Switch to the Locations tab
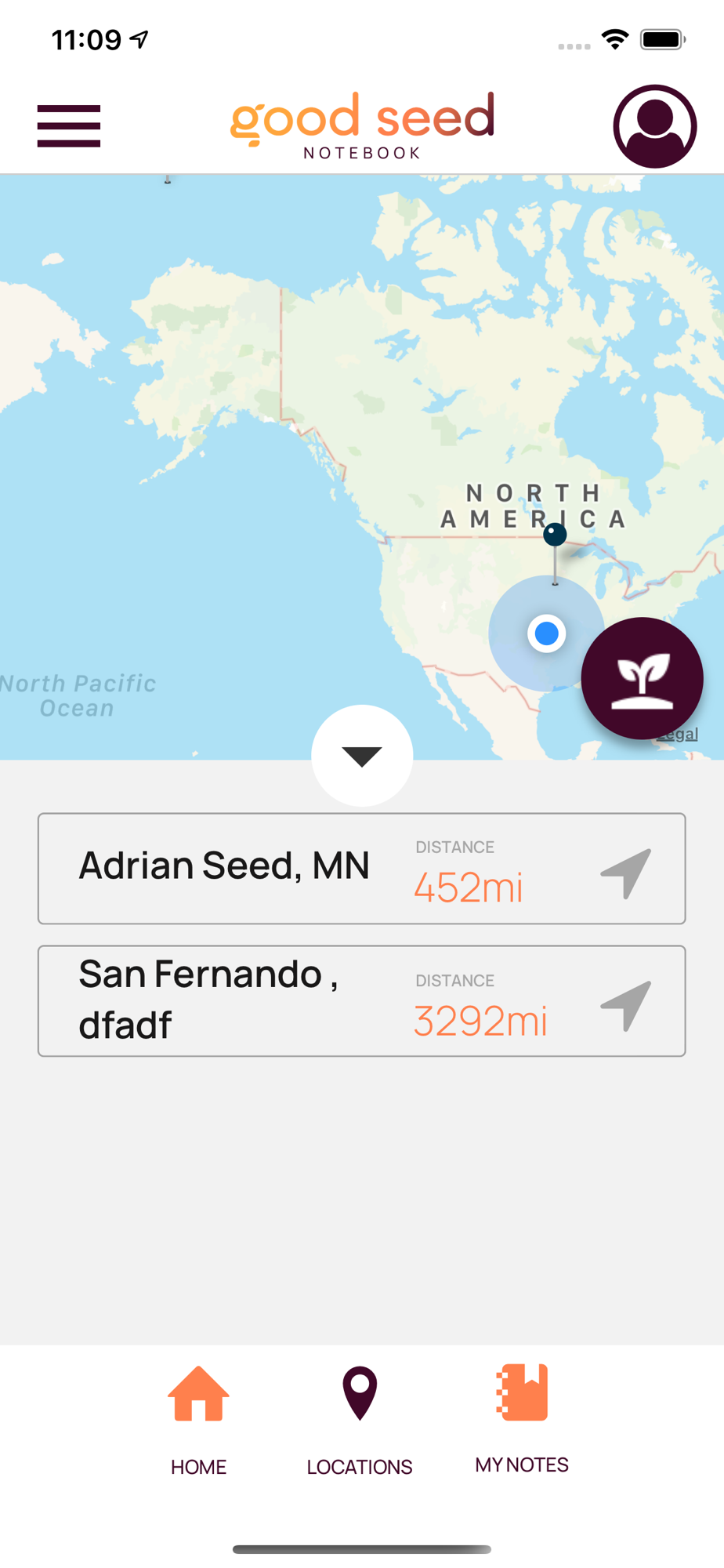This screenshot has width=724, height=1568. [x=360, y=1419]
